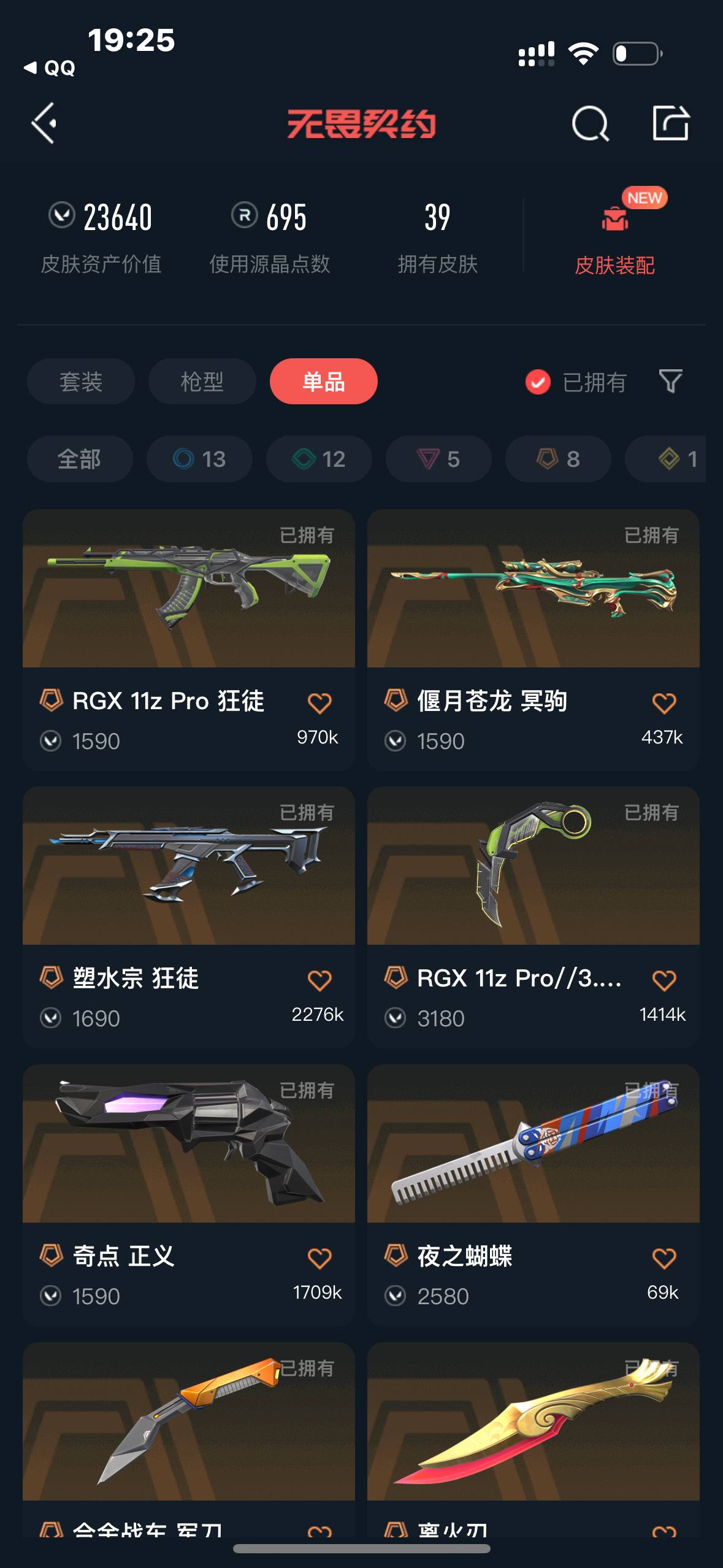
Task: Select the 单品 tab
Action: tap(323, 382)
